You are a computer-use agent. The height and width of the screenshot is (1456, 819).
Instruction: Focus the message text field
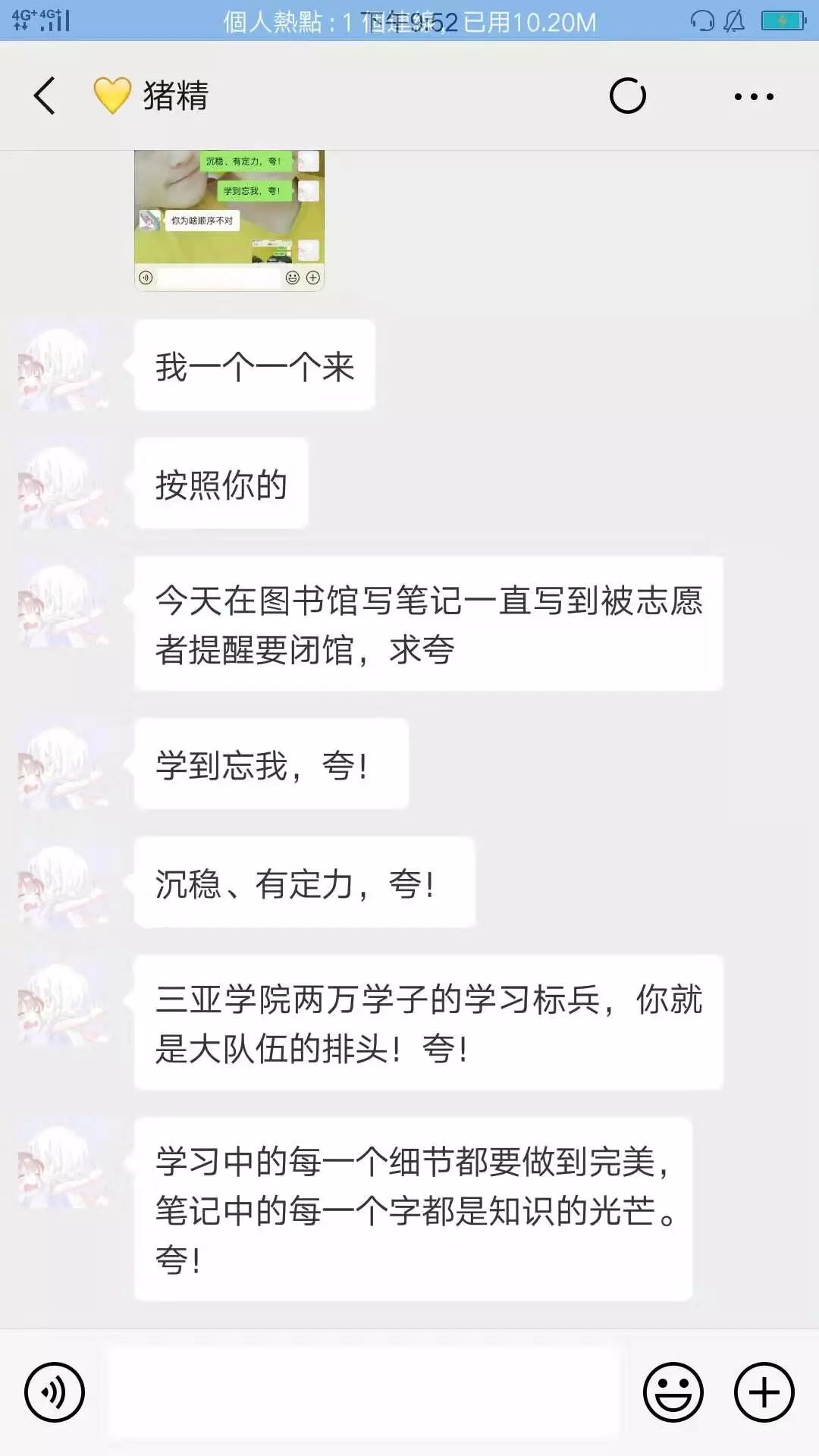coord(364,1392)
